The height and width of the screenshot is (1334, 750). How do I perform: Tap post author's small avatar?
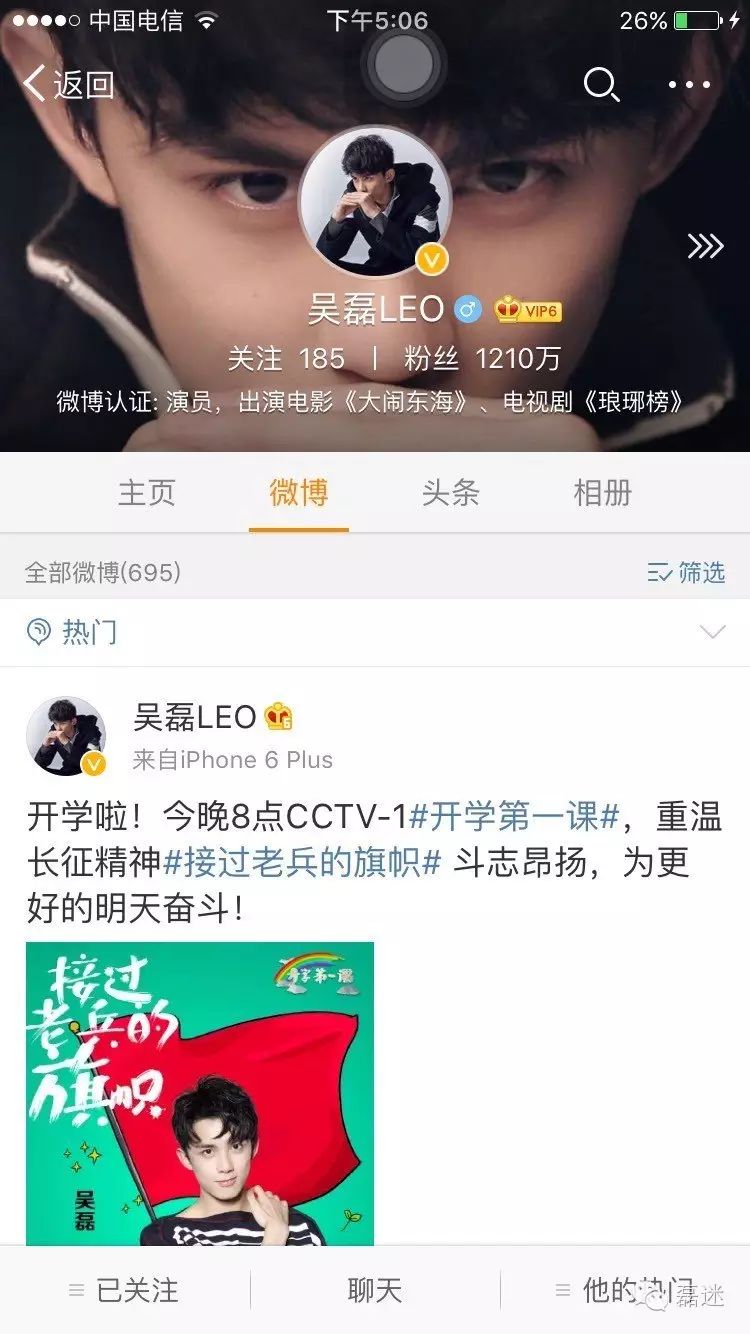click(66, 737)
